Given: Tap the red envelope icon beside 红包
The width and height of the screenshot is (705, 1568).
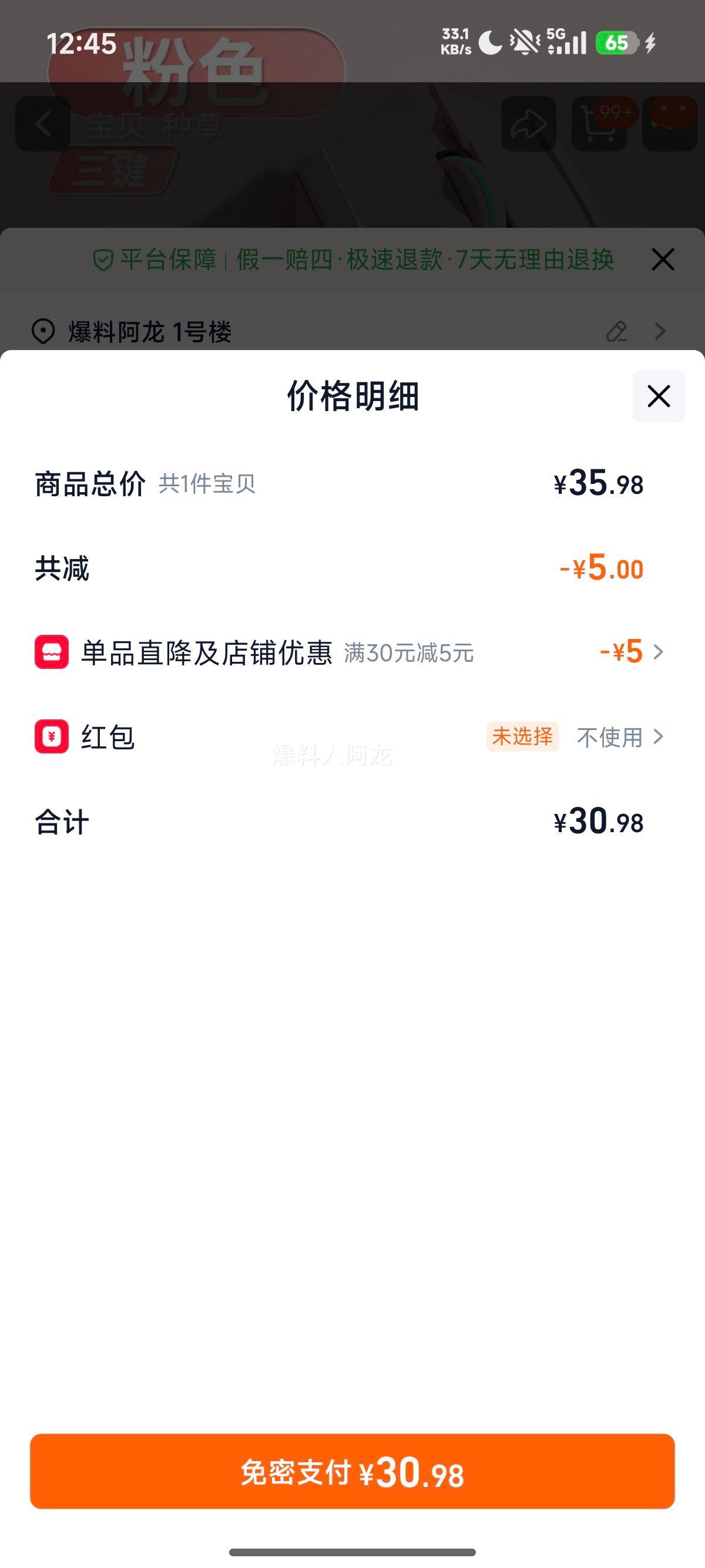Looking at the screenshot, I should click(52, 738).
